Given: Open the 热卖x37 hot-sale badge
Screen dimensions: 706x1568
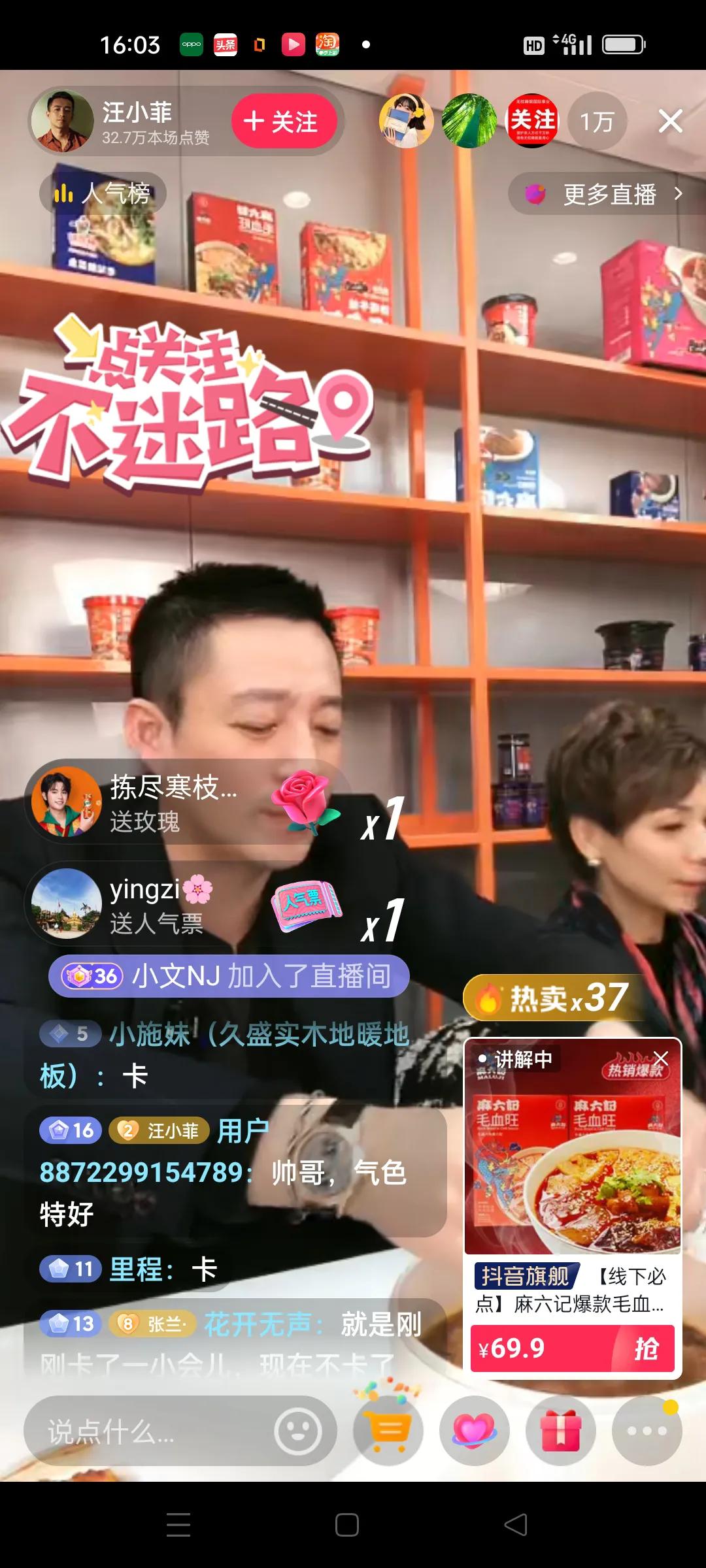Looking at the screenshot, I should [549, 999].
